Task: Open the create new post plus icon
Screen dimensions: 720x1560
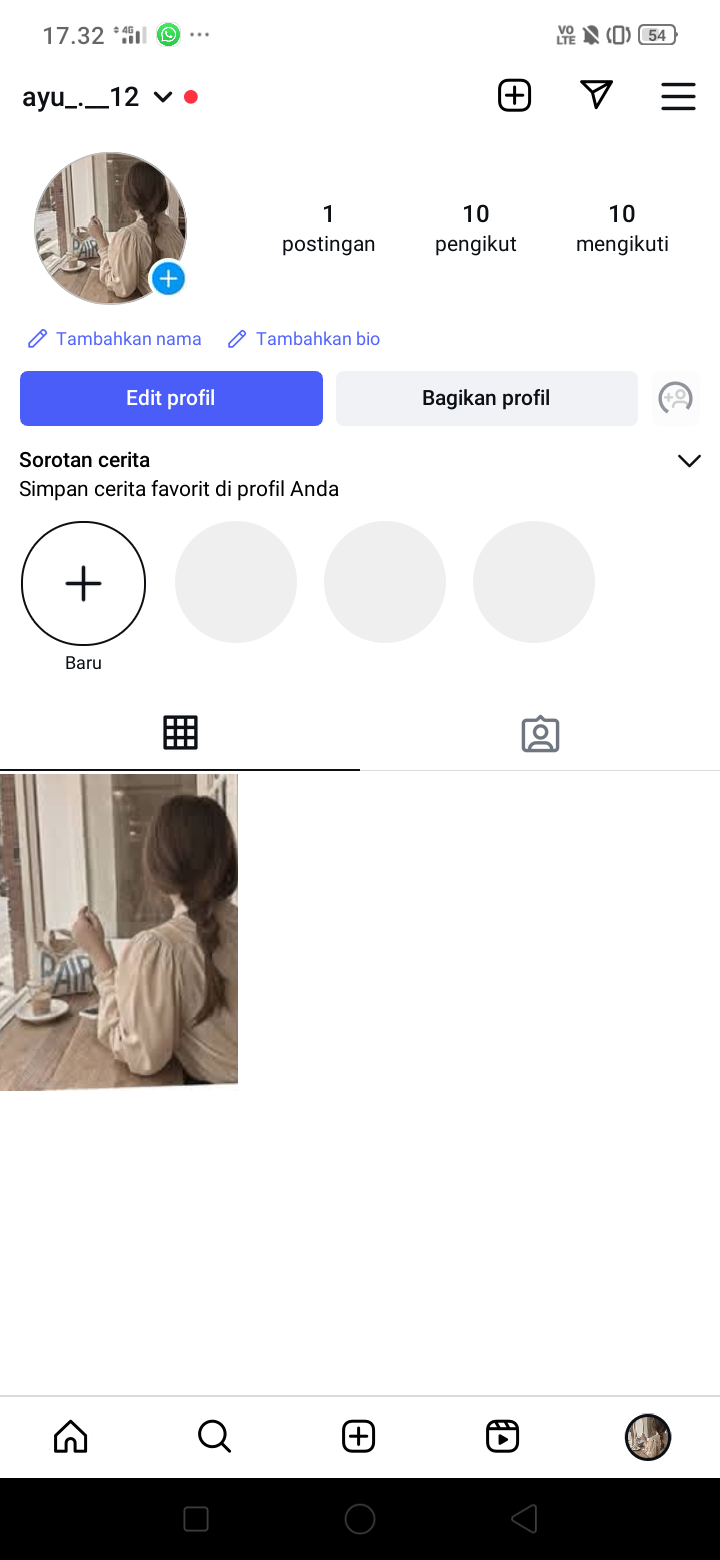Action: click(514, 96)
